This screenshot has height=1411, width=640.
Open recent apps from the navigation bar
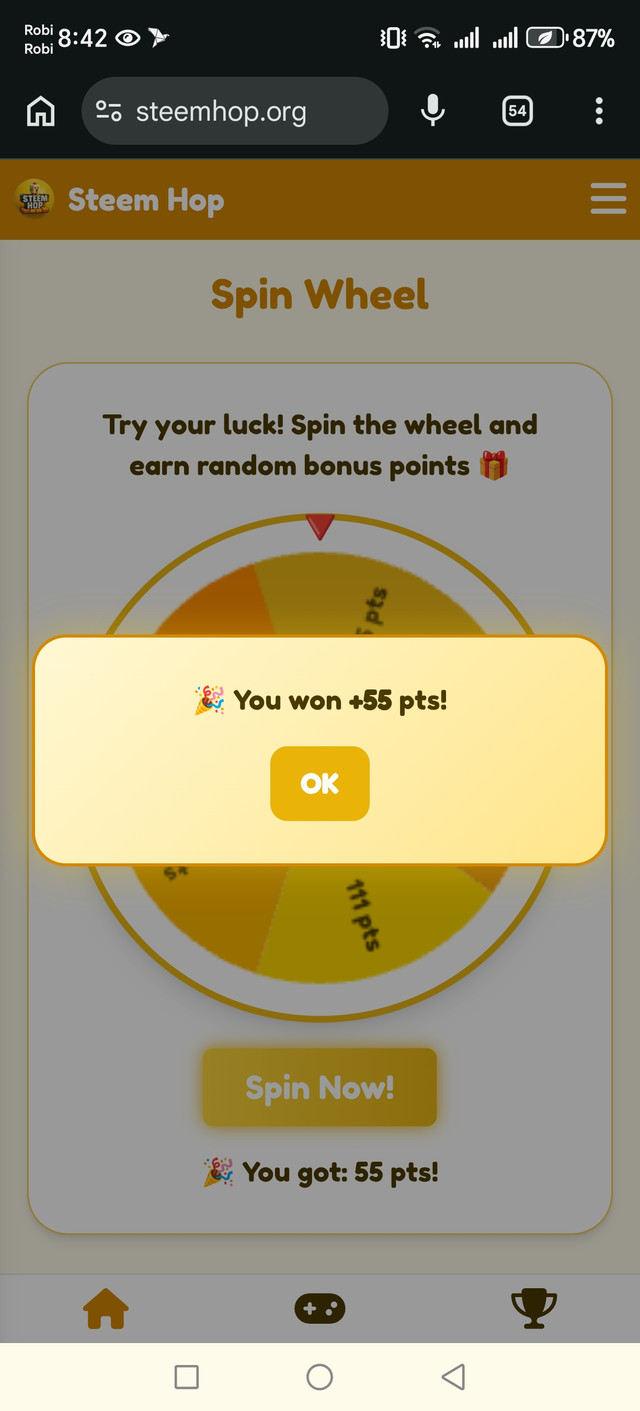tap(186, 1377)
